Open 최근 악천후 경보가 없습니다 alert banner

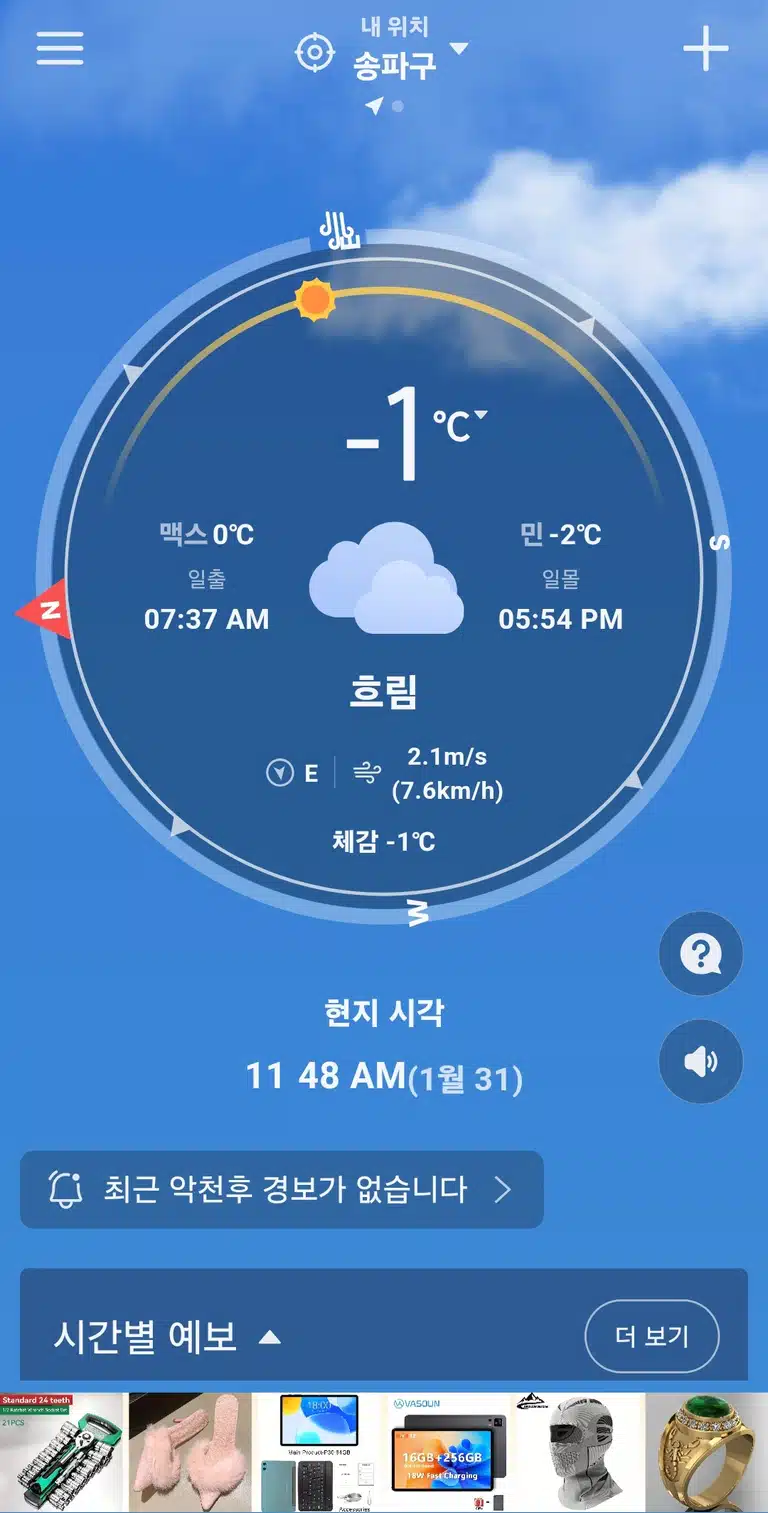tap(282, 1189)
